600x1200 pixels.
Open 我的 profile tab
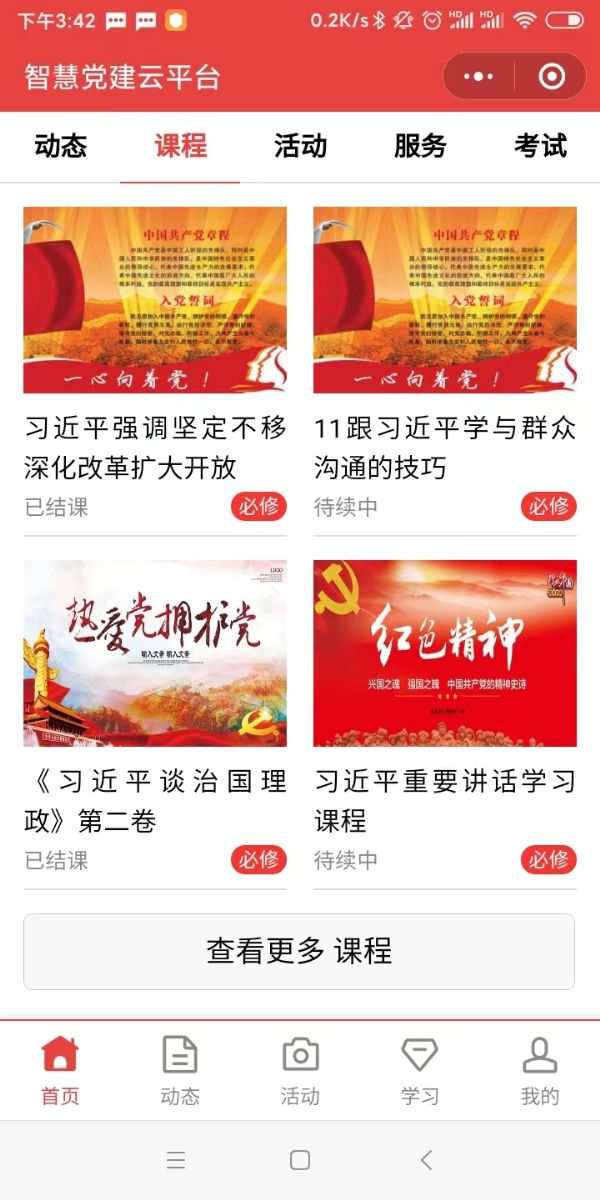coord(540,1070)
